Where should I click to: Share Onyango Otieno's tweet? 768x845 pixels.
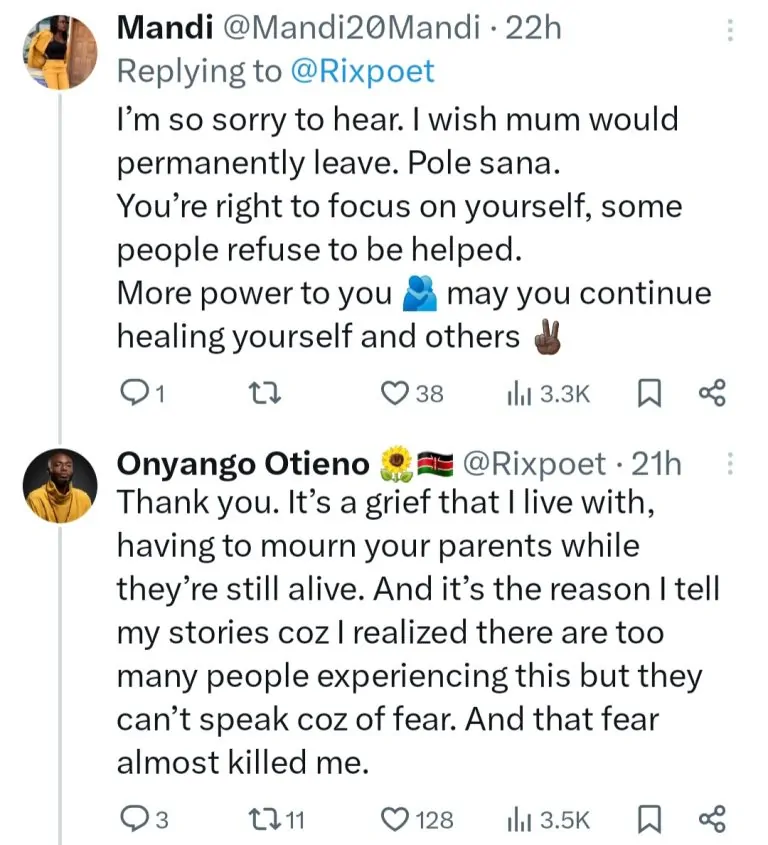(x=711, y=820)
